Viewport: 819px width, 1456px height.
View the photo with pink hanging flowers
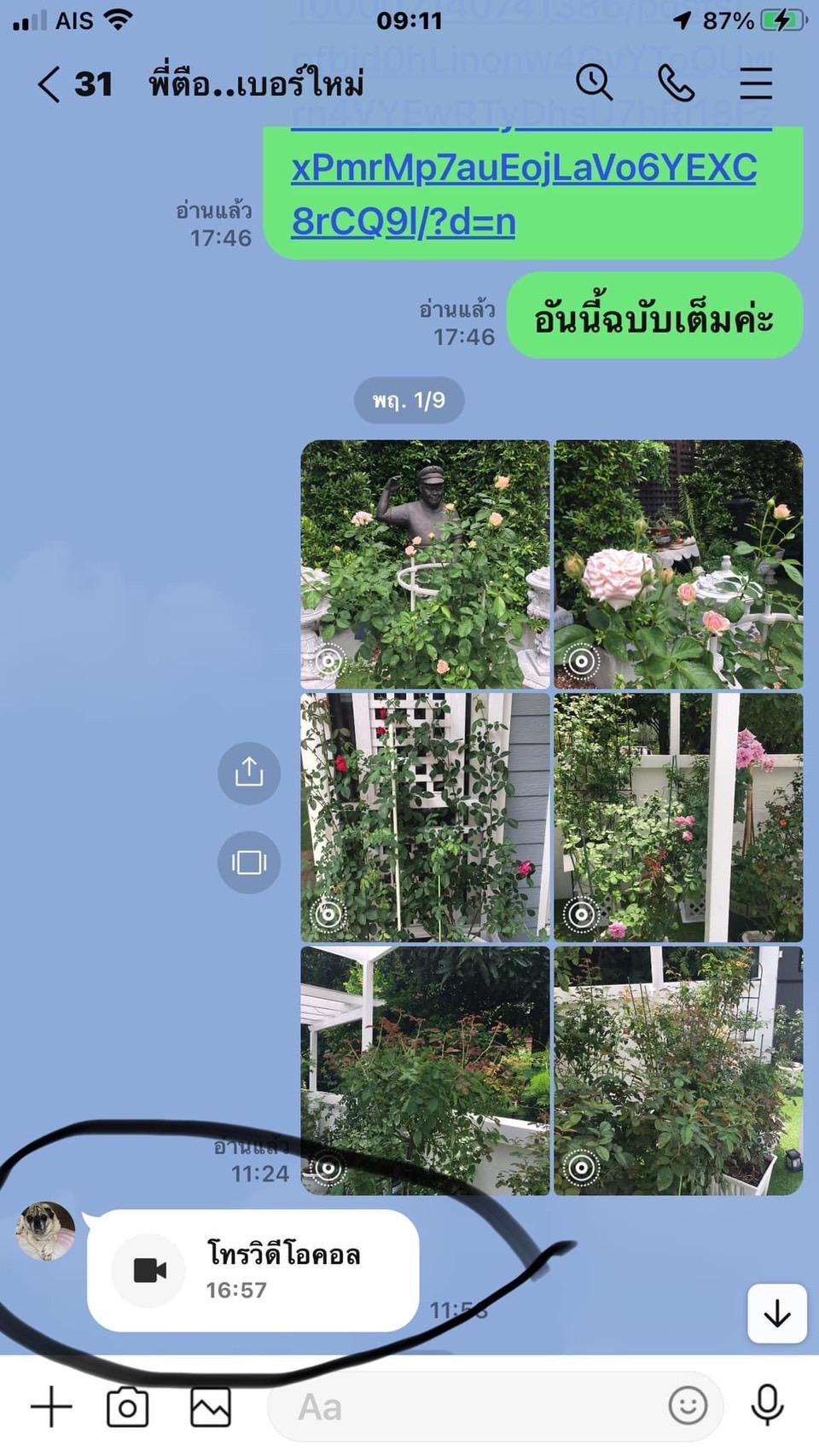click(678, 817)
